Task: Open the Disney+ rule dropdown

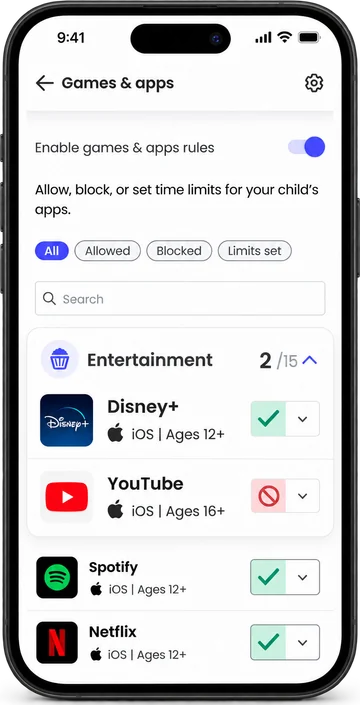Action: click(302, 419)
